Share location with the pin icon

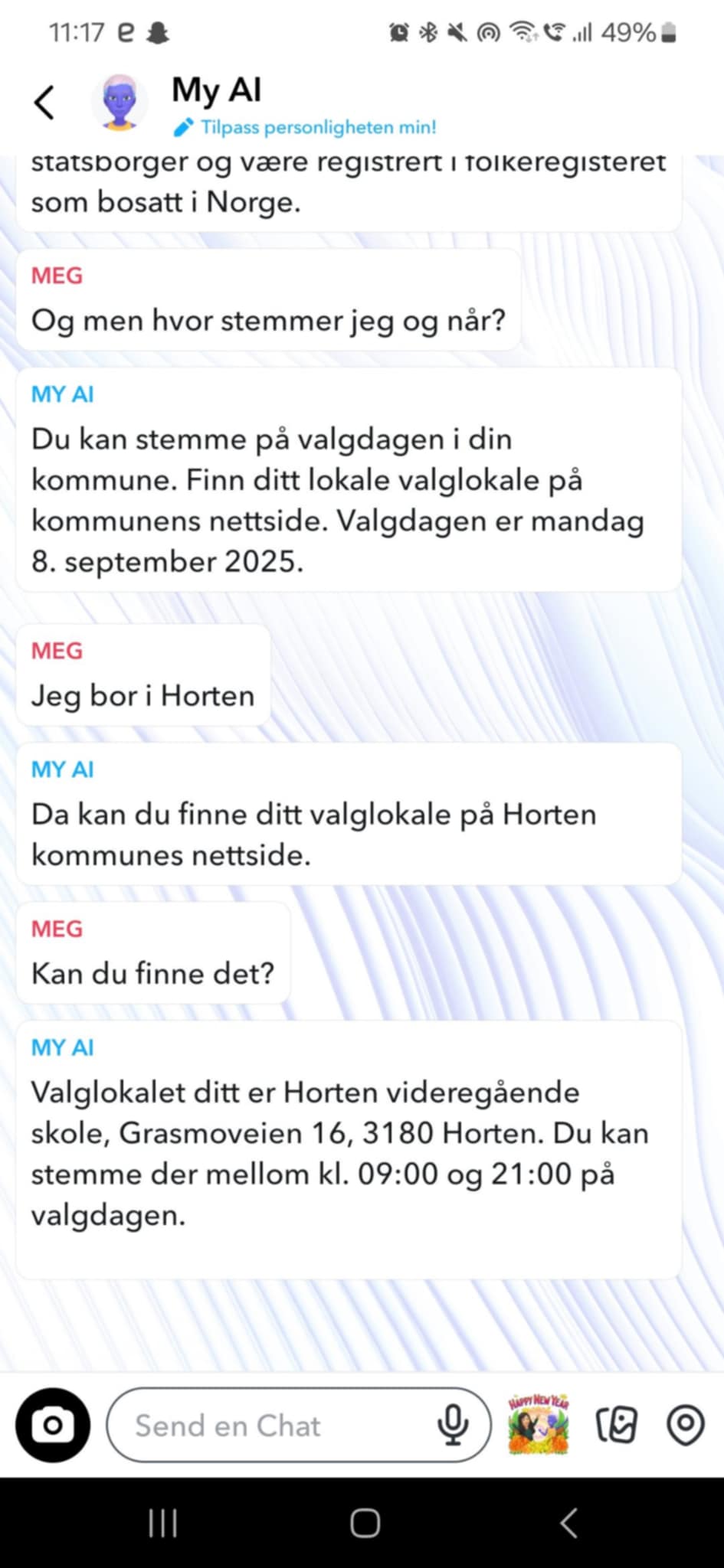coord(685,1425)
